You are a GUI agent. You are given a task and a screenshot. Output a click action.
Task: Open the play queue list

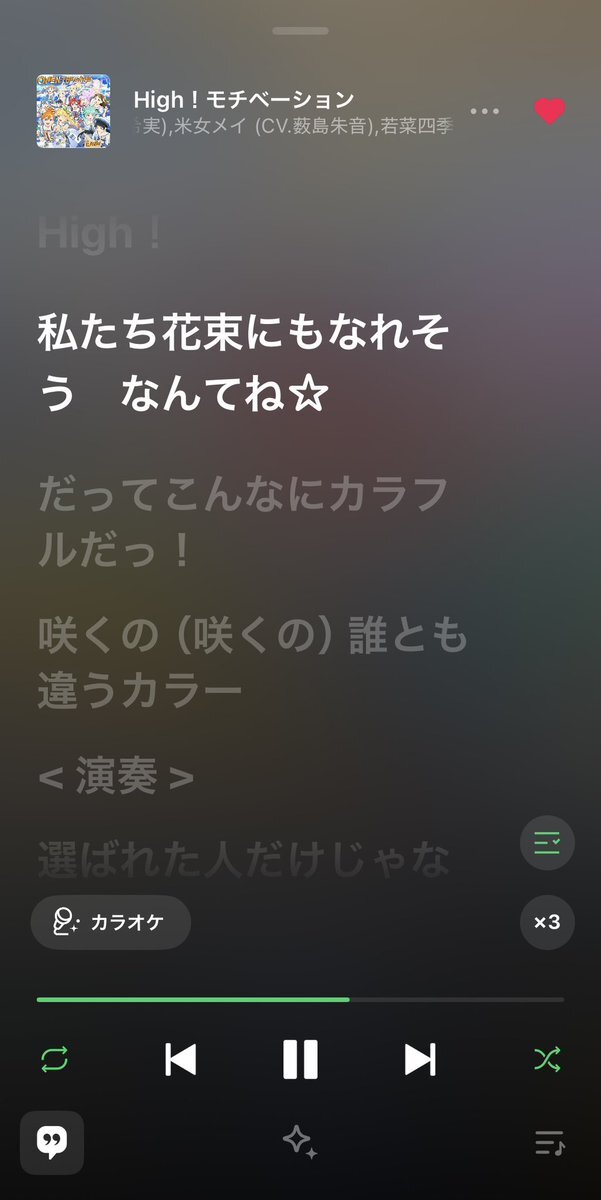pos(549,1142)
